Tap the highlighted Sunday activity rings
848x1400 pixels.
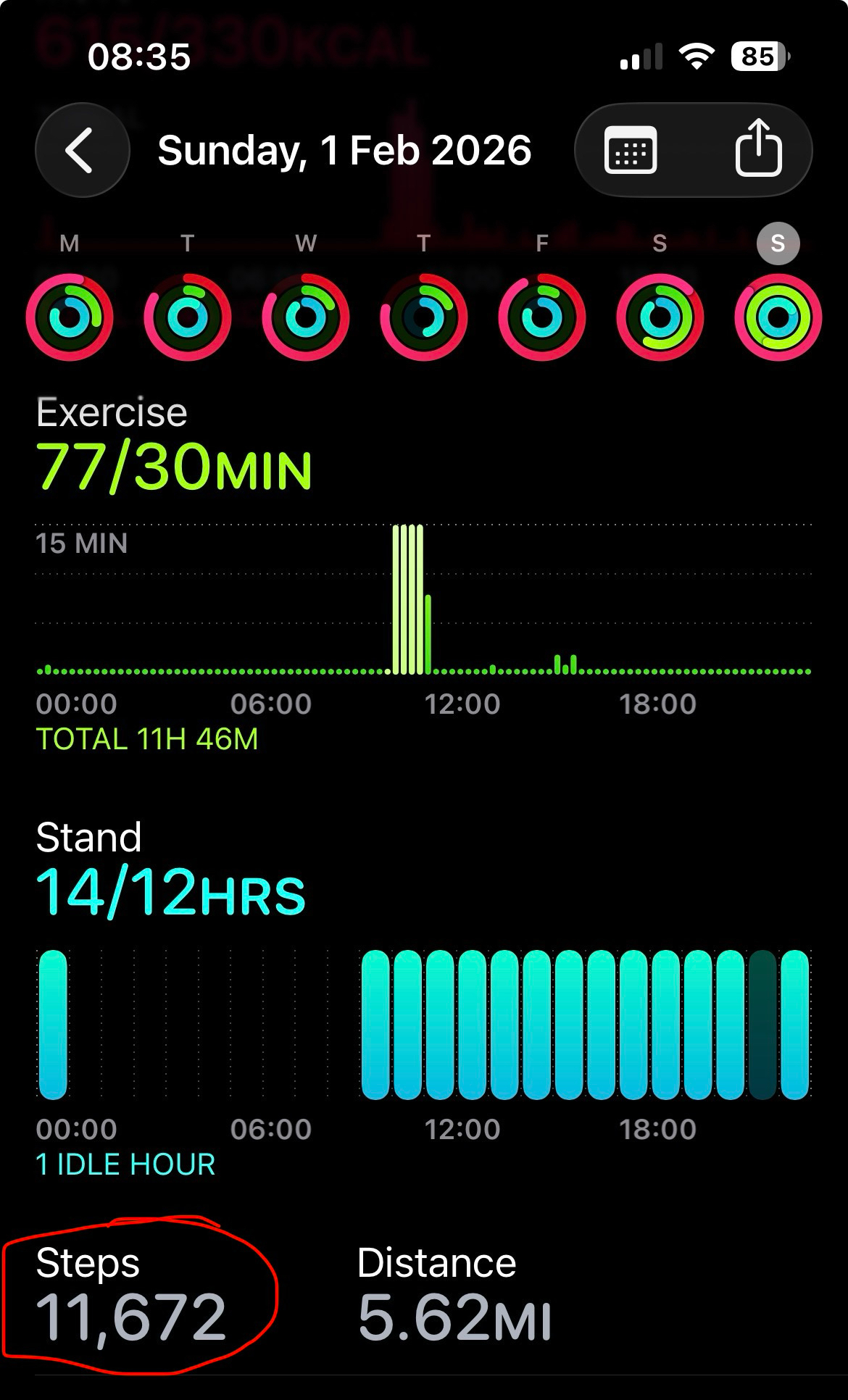coord(778,317)
